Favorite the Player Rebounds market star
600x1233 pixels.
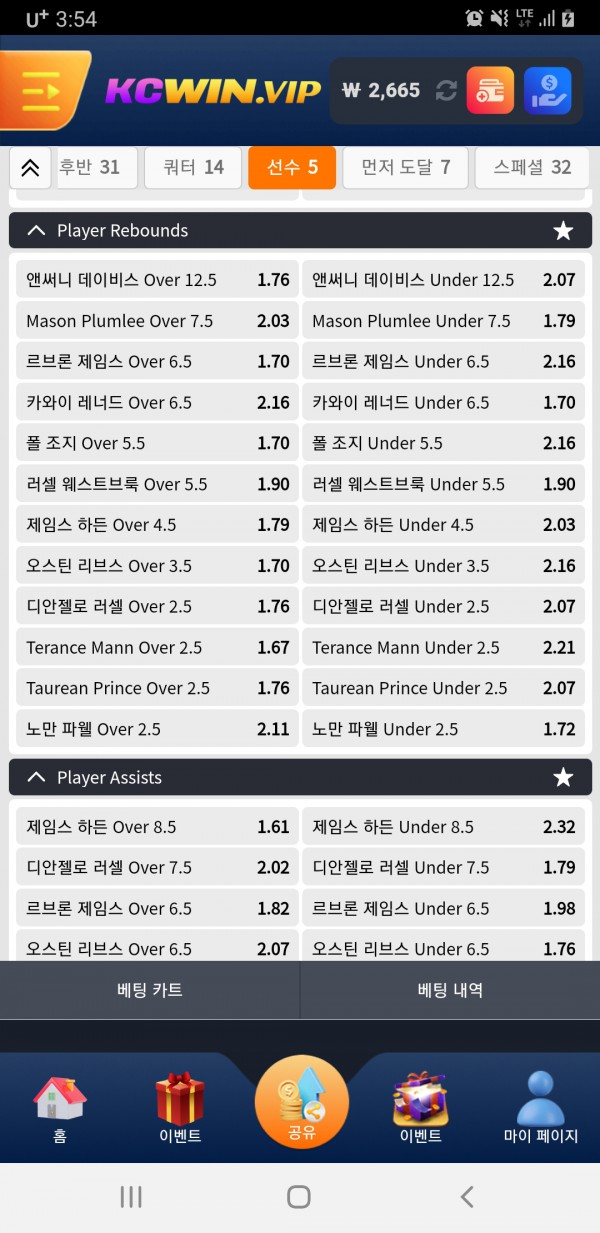point(563,231)
